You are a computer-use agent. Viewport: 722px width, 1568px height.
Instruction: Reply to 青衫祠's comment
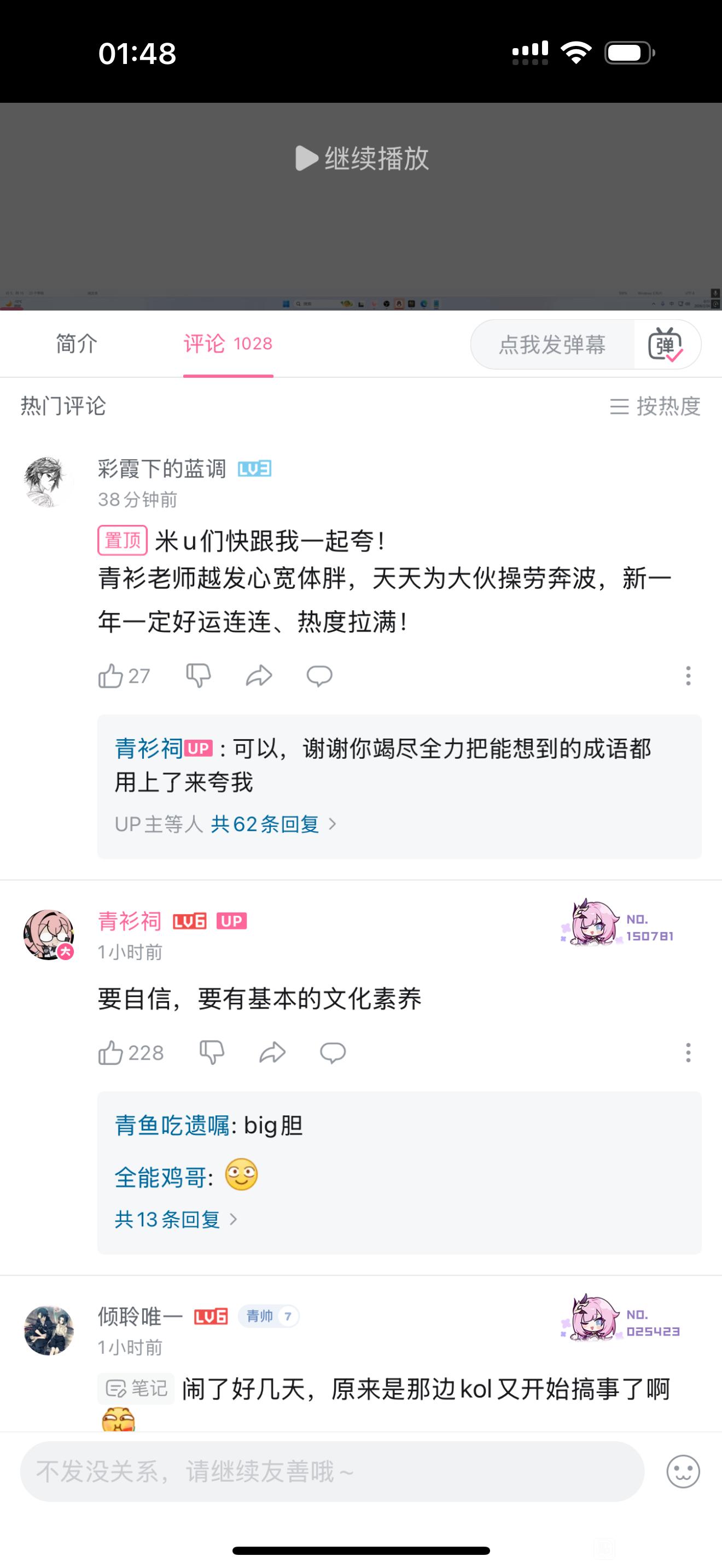[x=333, y=1052]
